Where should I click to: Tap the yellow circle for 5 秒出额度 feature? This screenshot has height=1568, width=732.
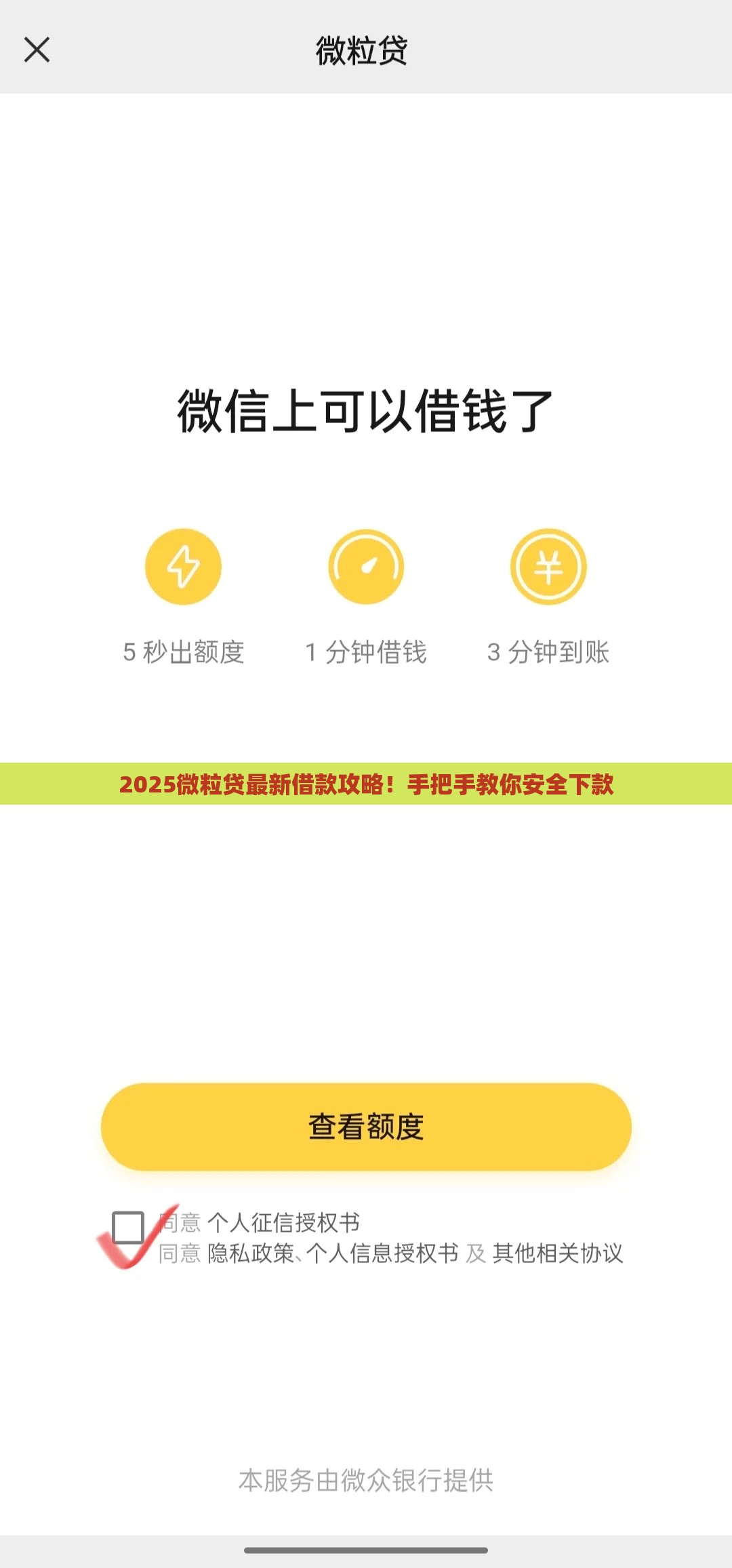point(183,566)
